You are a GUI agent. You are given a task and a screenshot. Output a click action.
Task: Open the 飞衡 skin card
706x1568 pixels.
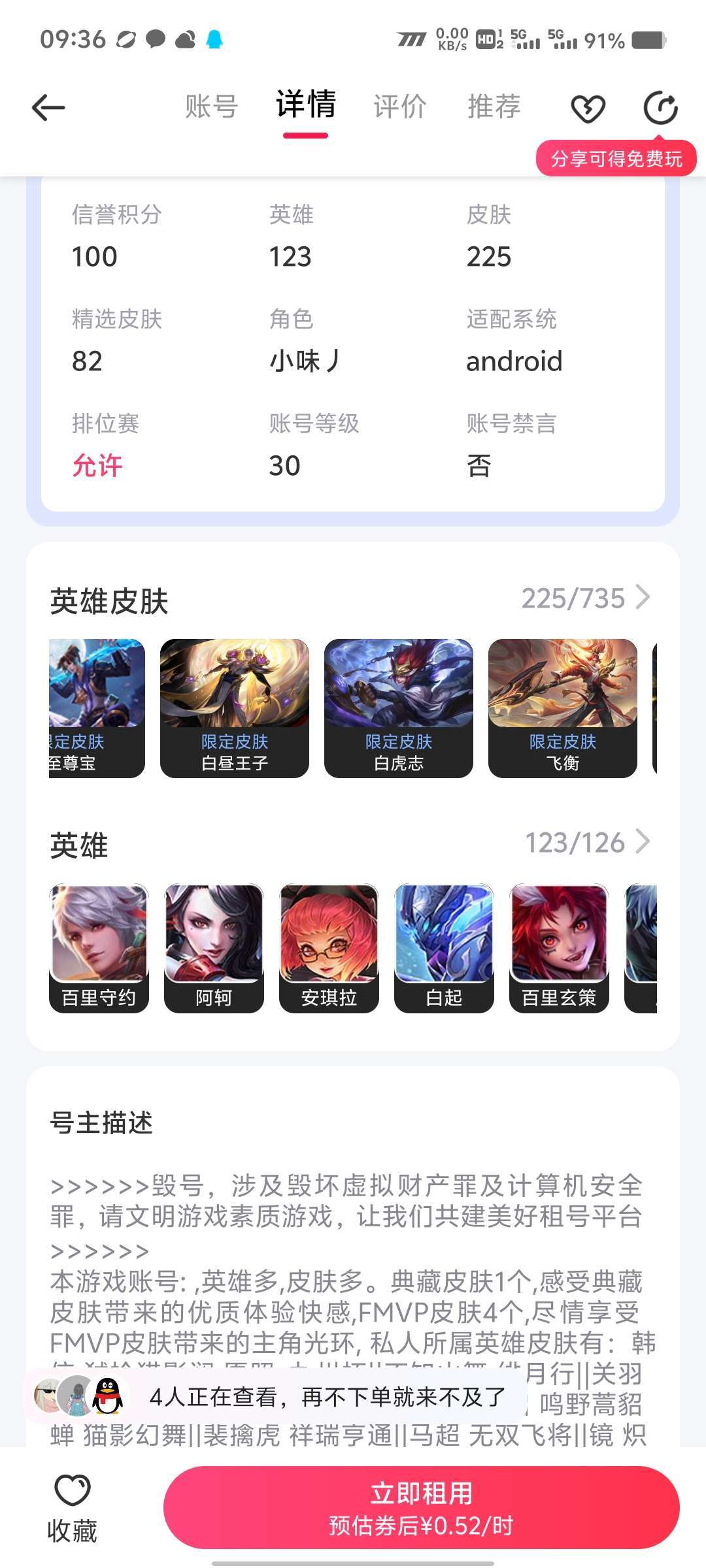coord(563,708)
